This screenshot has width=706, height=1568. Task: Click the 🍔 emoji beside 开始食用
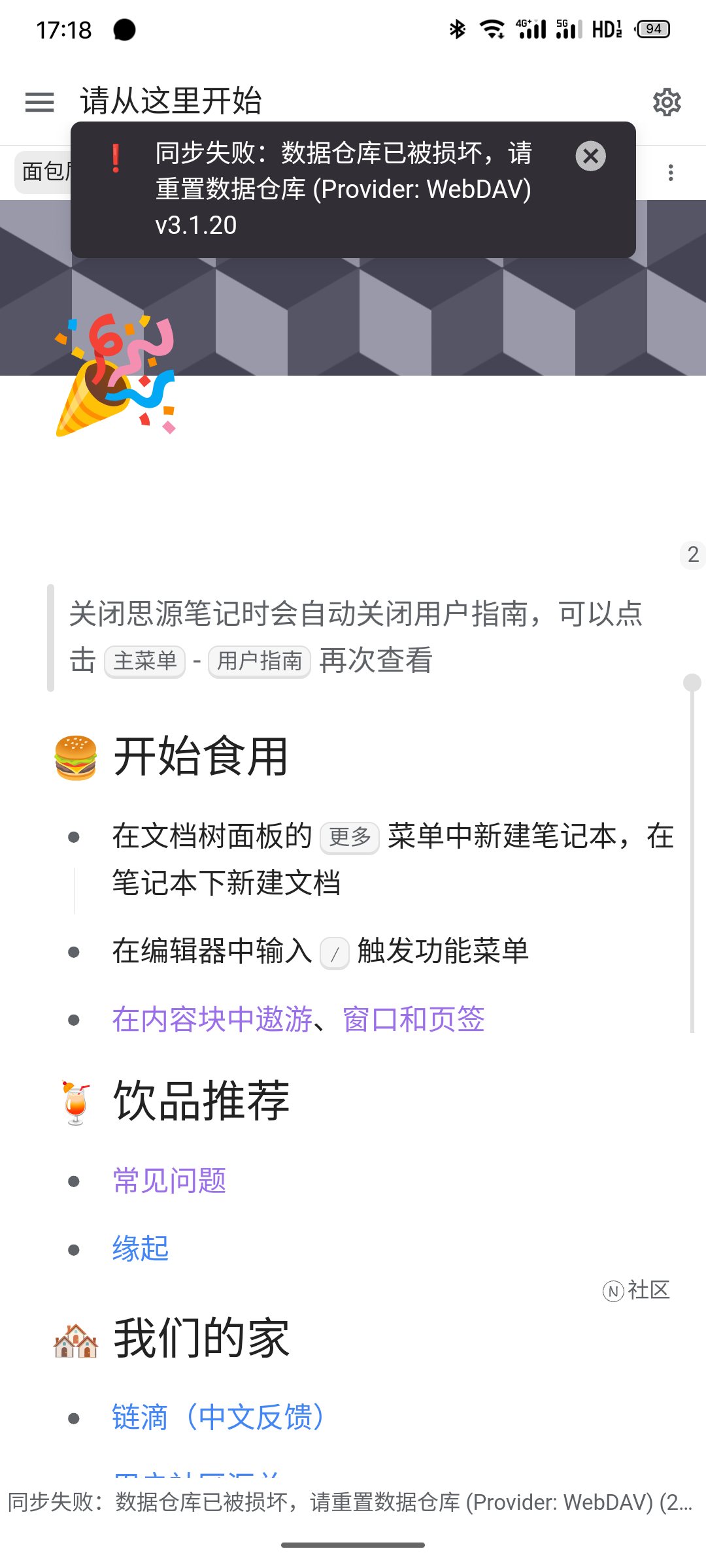pyautogui.click(x=76, y=756)
